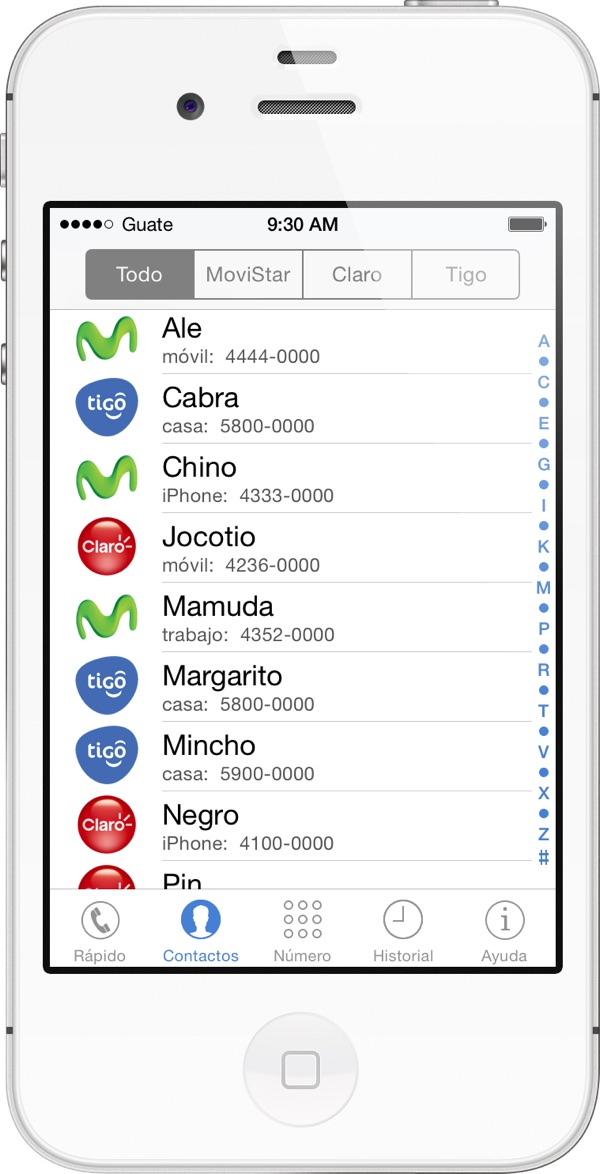The width and height of the screenshot is (600, 1174).
Task: Select the Todo segment
Action: coord(139,274)
